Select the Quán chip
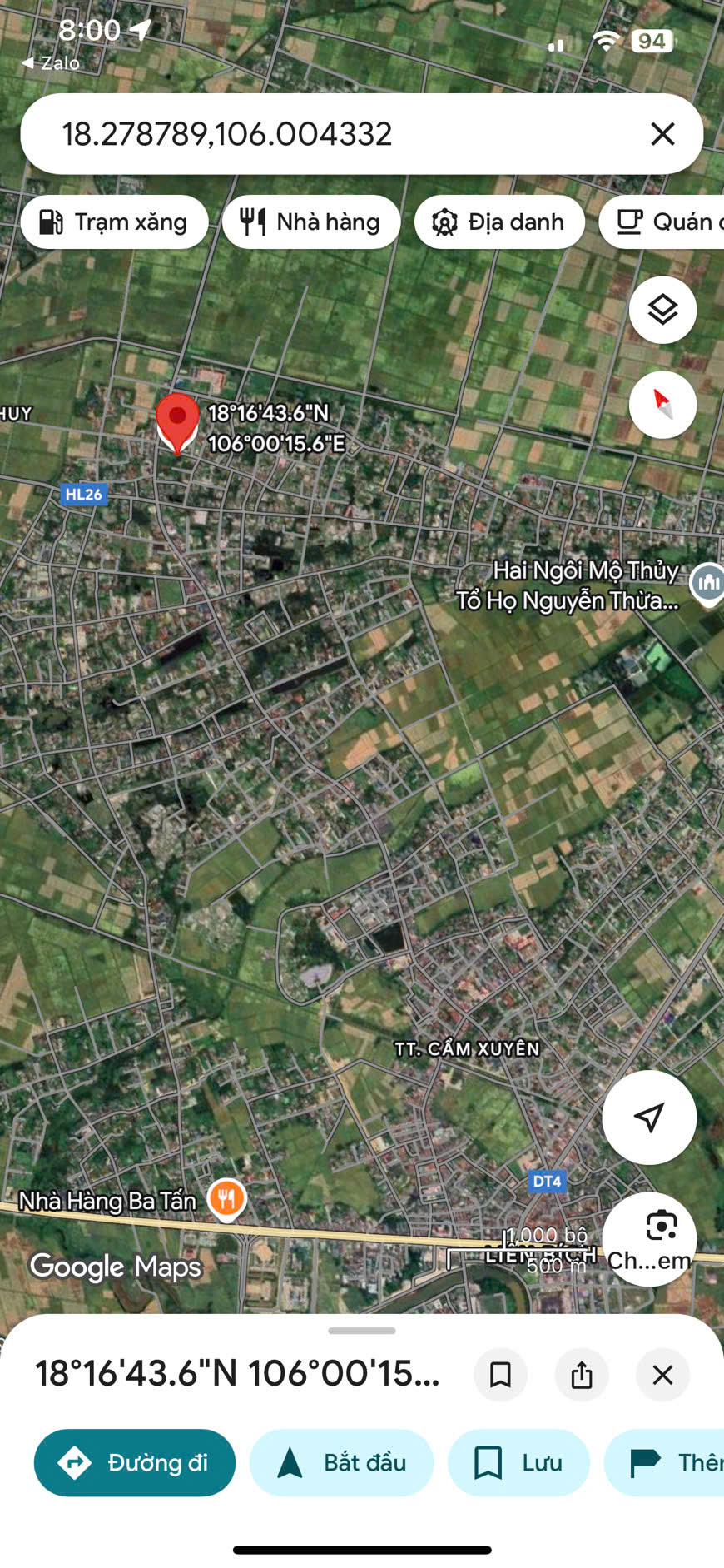724x1568 pixels. pos(666,222)
